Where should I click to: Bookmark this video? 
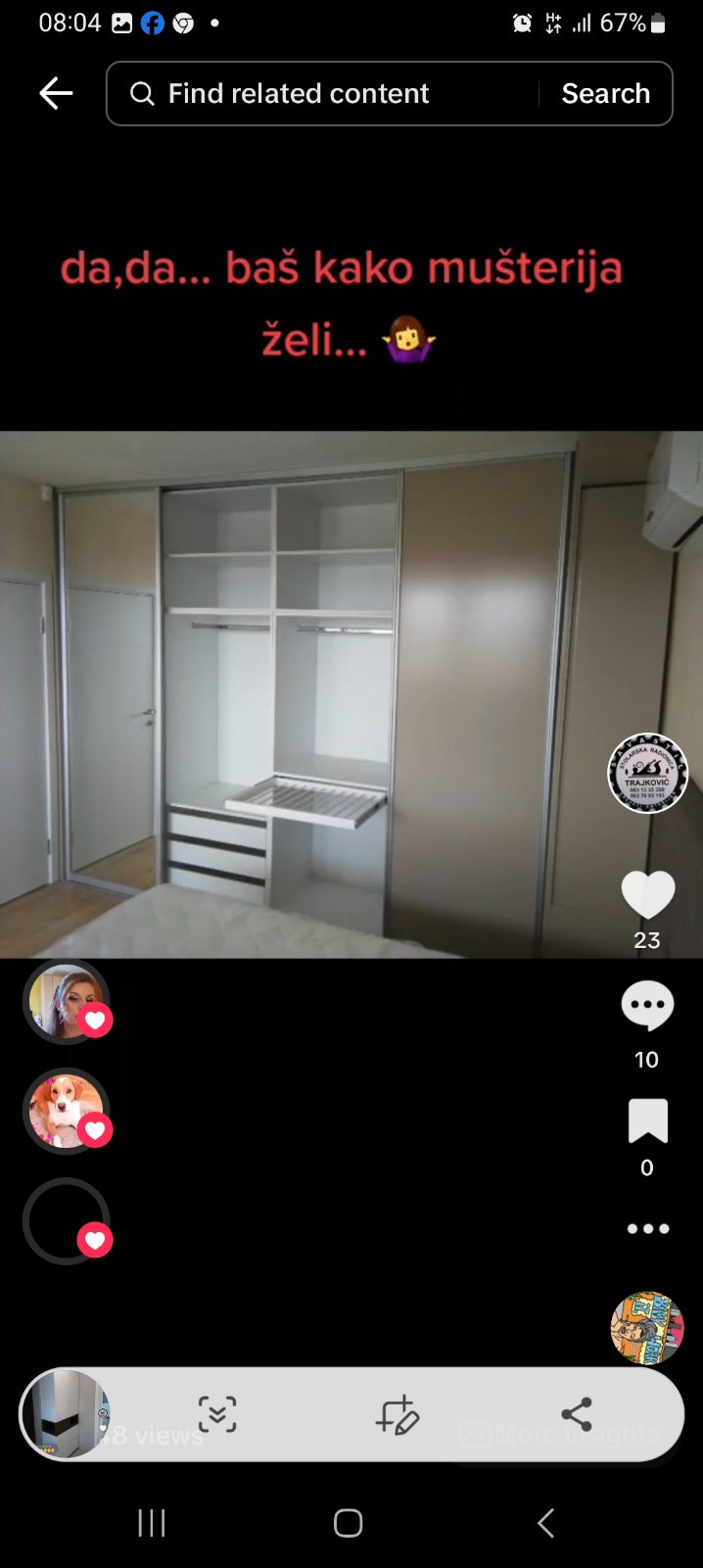[x=647, y=1121]
